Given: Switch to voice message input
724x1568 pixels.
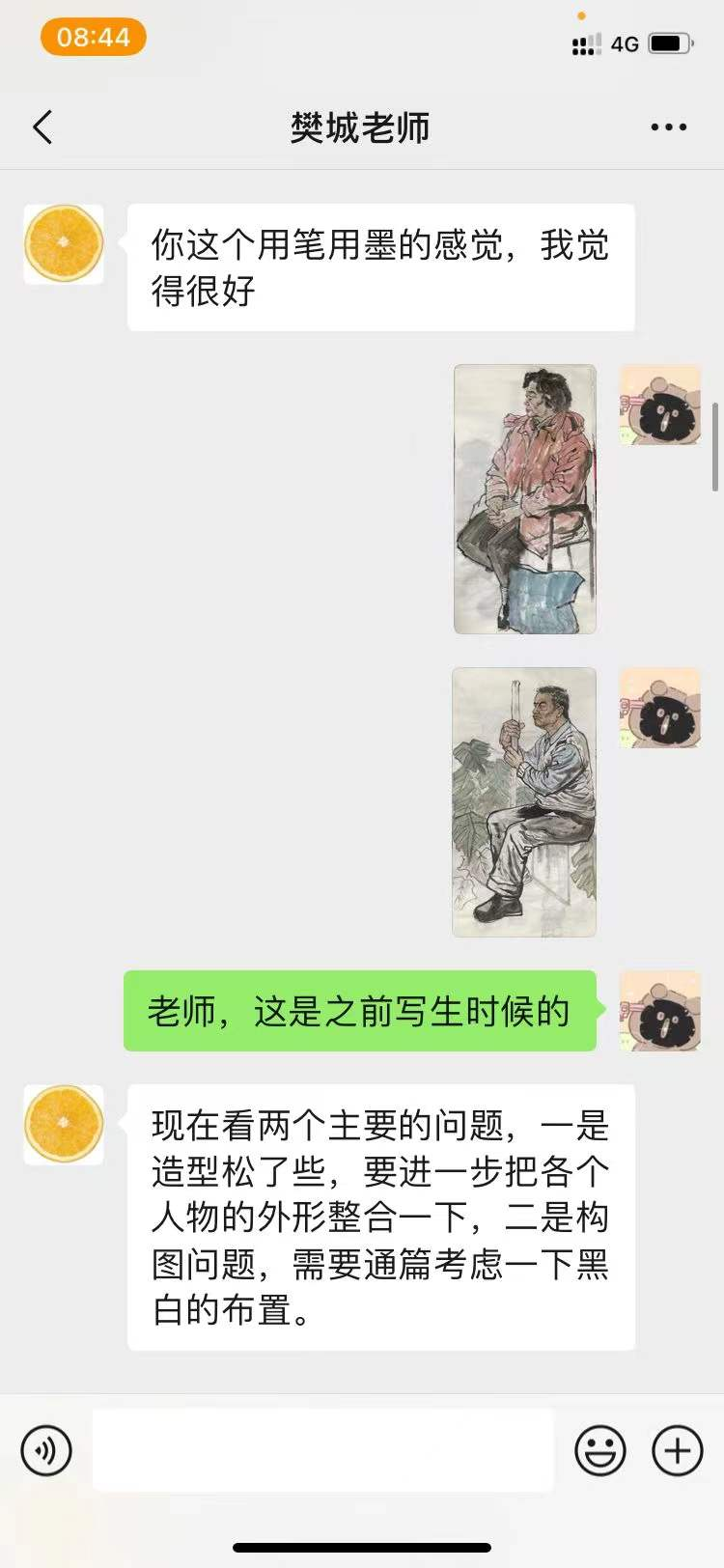Looking at the screenshot, I should [46, 1450].
